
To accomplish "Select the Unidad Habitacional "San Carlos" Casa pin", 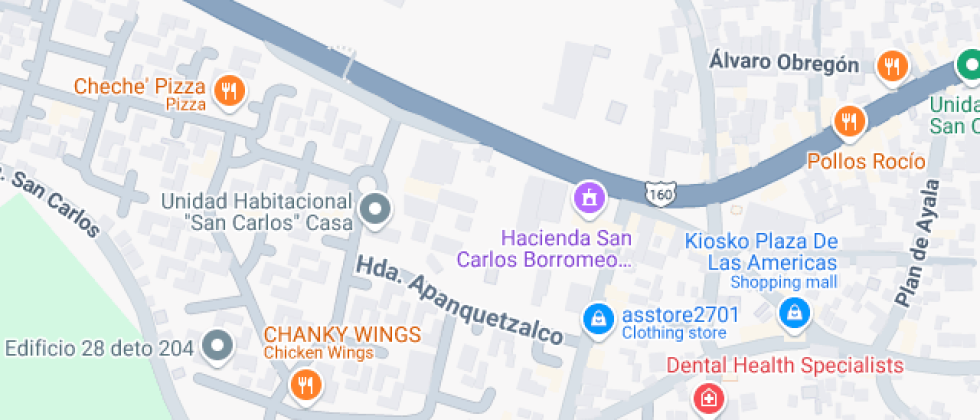I will pyautogui.click(x=376, y=210).
